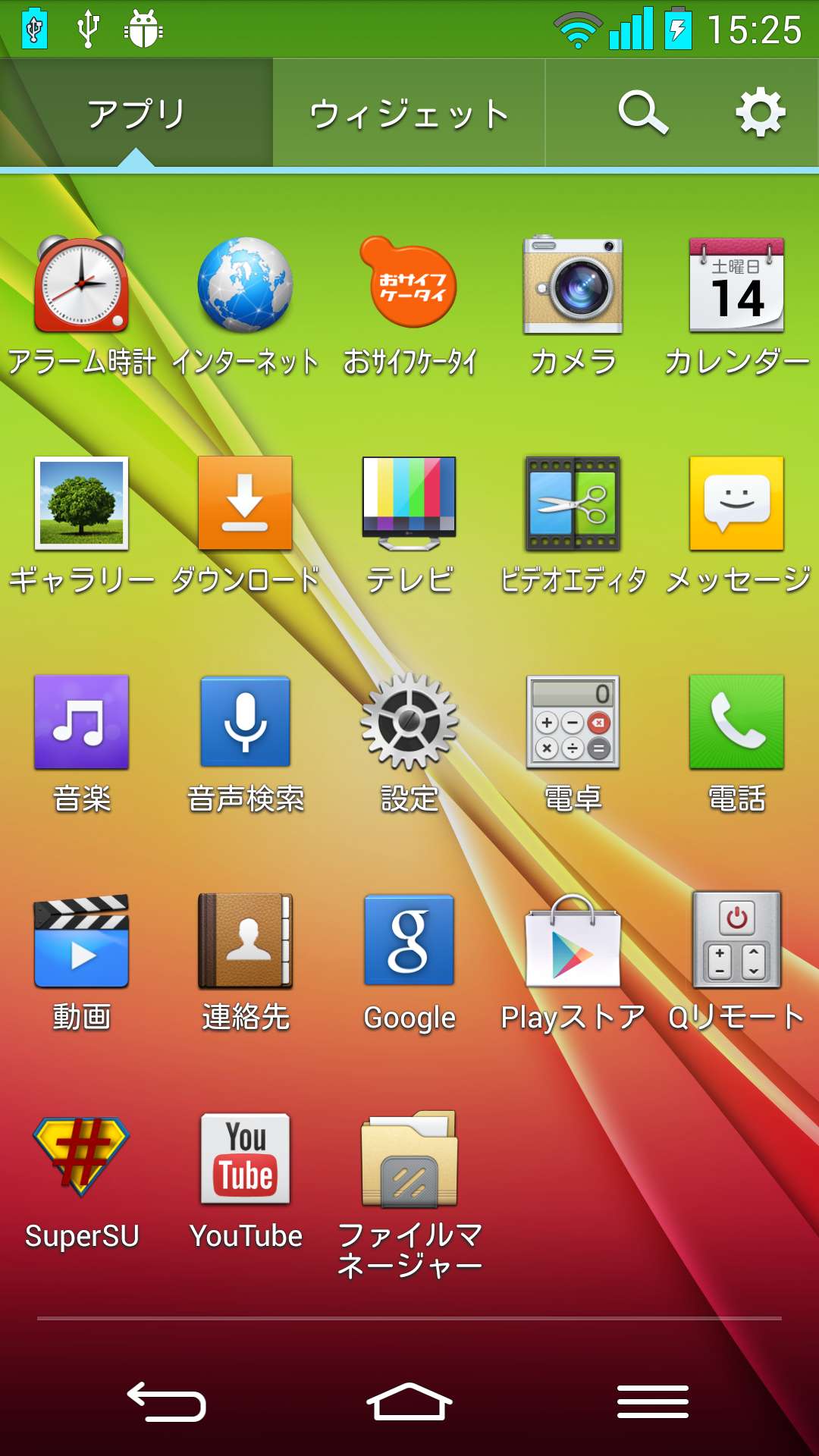Open the drawer settings gear icon

(761, 113)
